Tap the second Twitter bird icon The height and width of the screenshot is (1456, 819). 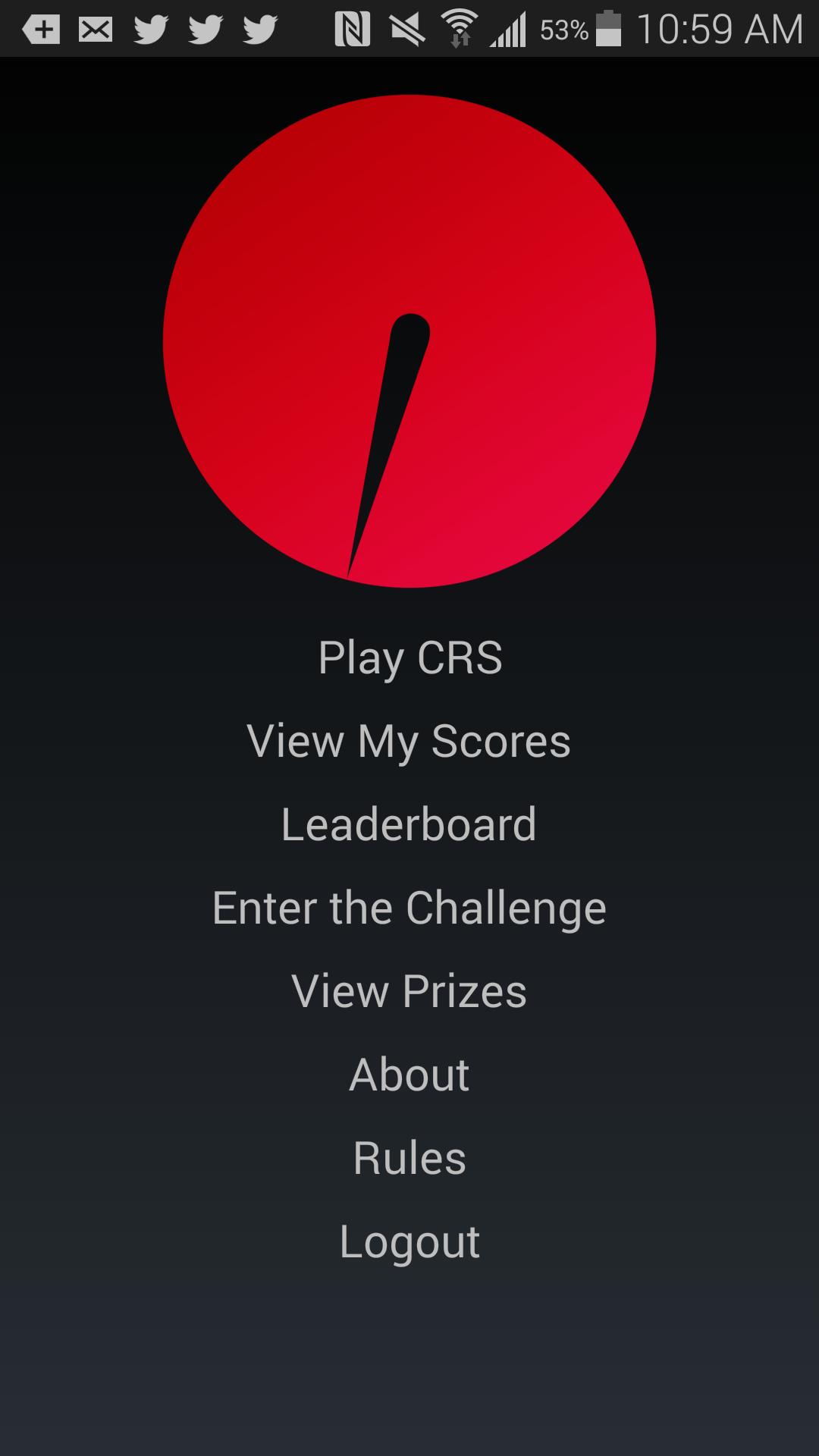pyautogui.click(x=203, y=29)
